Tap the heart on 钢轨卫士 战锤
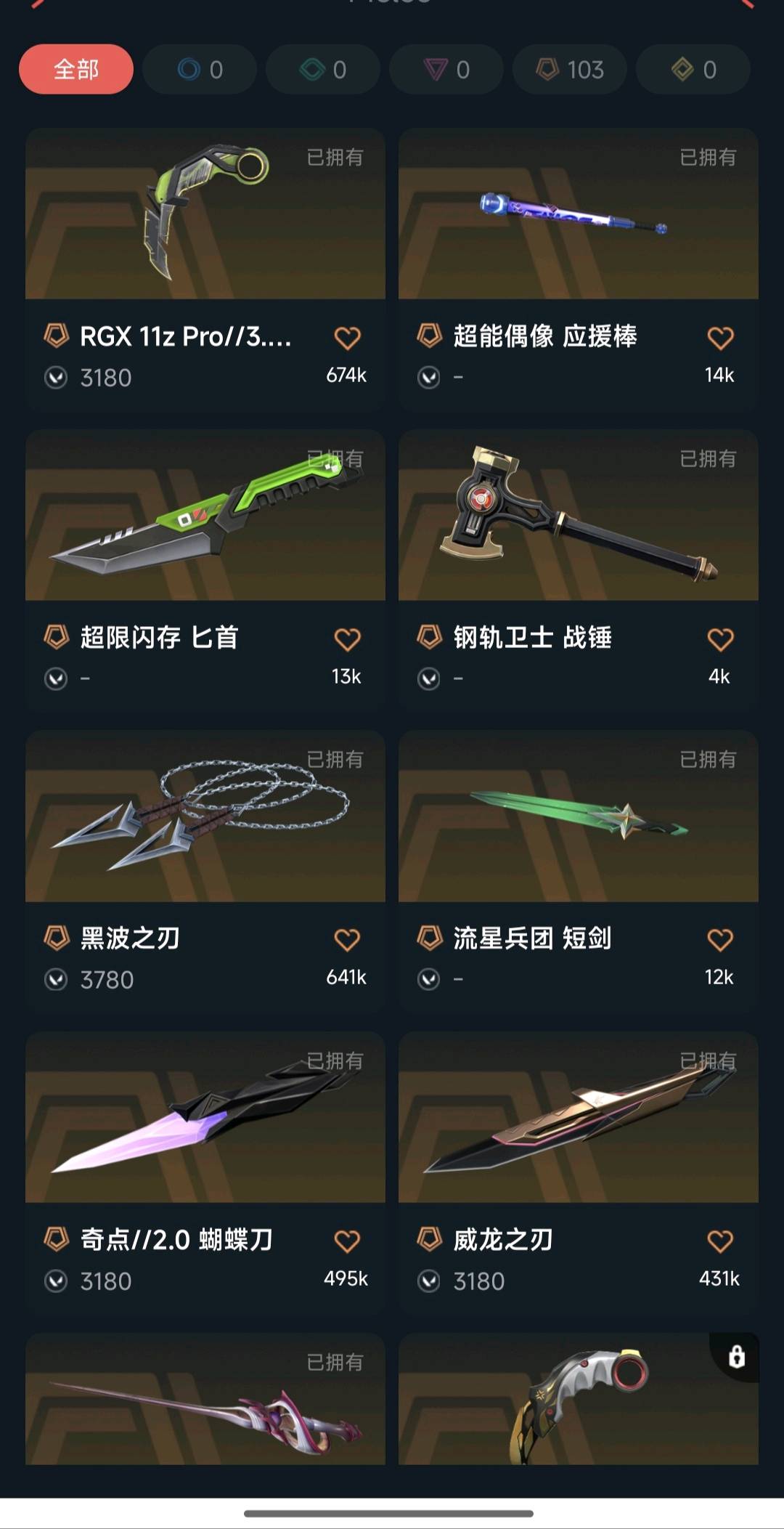The image size is (784, 1529). tap(720, 639)
